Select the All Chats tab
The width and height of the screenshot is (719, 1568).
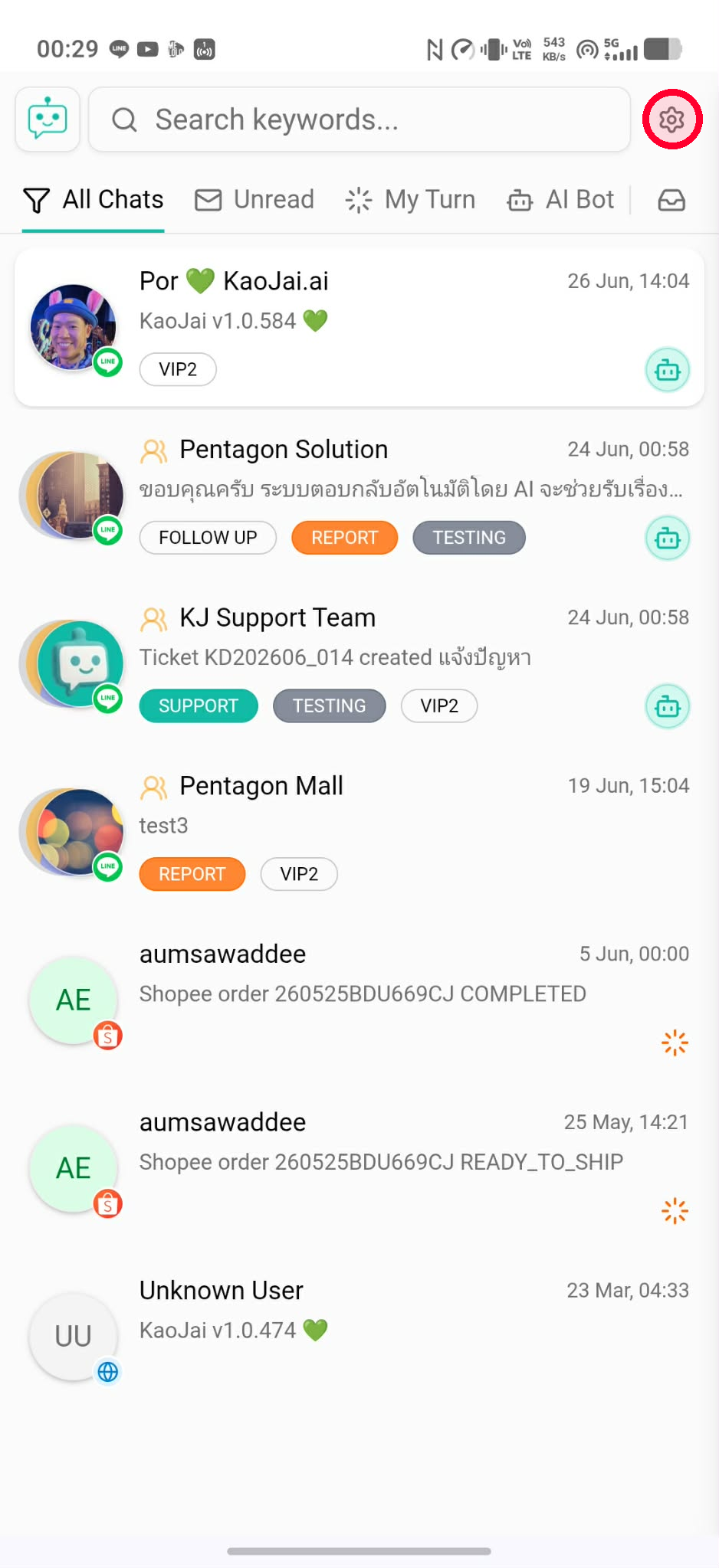94,200
